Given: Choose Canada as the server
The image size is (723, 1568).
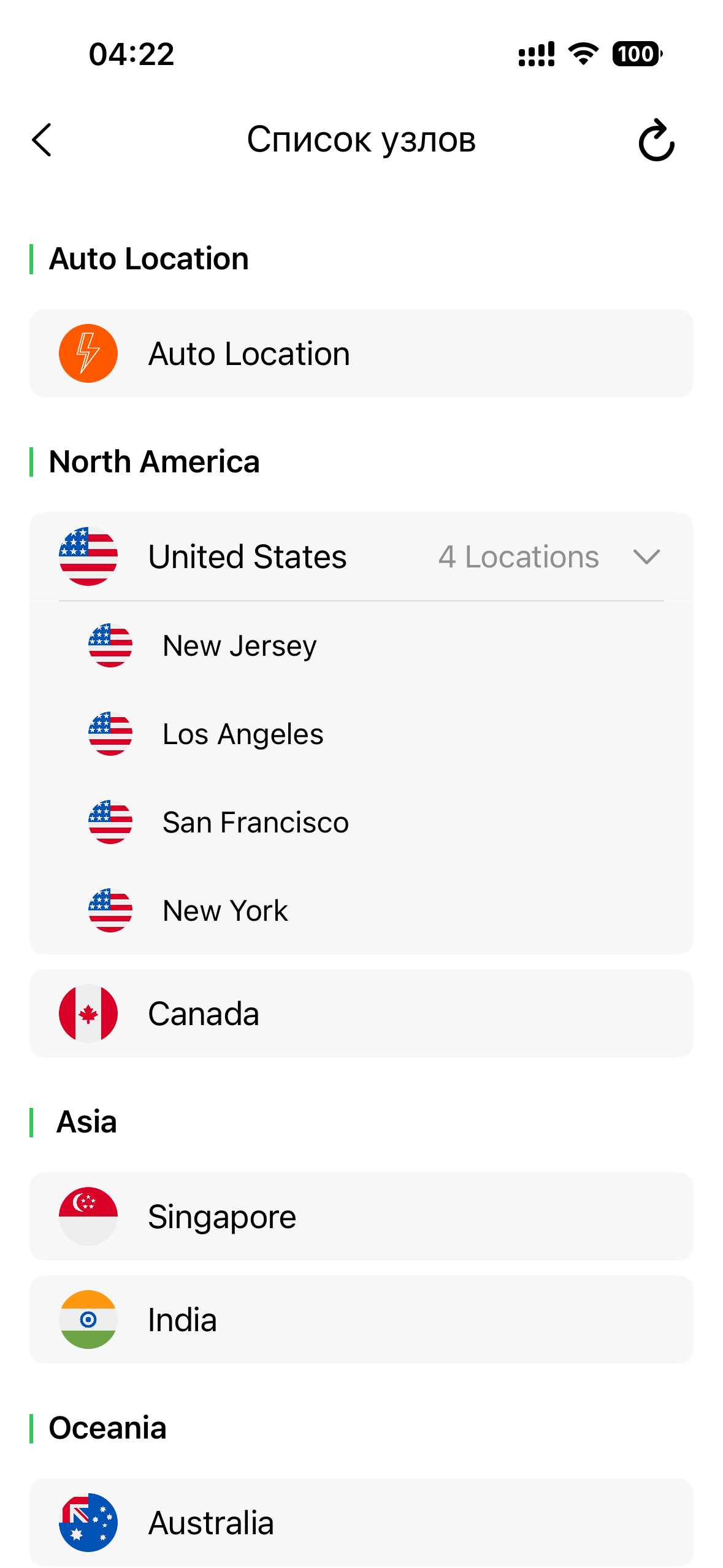Looking at the screenshot, I should 361,1013.
